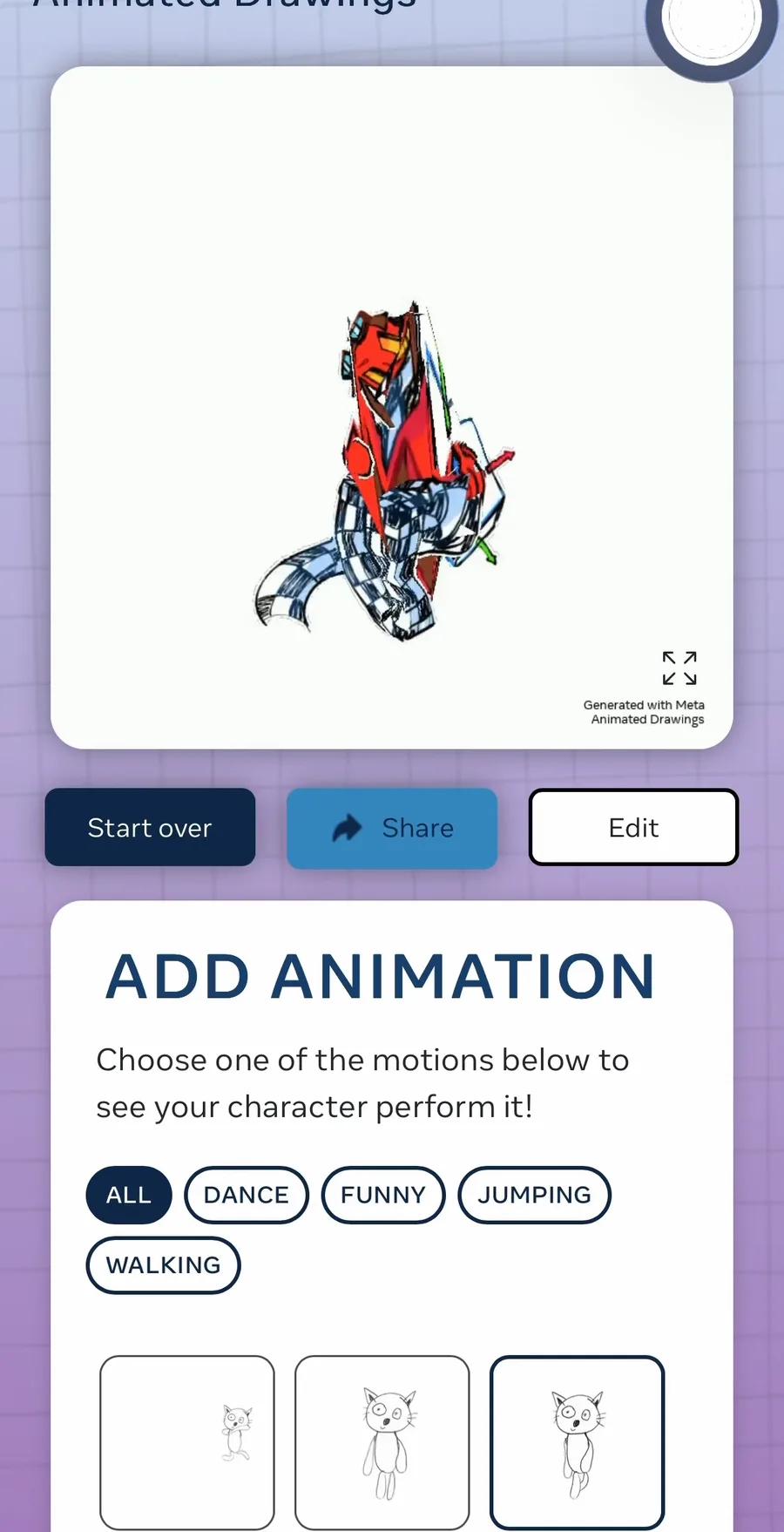Pick the second cat animation thumbnail
Viewport: 784px width, 1532px height.
[x=382, y=1441]
